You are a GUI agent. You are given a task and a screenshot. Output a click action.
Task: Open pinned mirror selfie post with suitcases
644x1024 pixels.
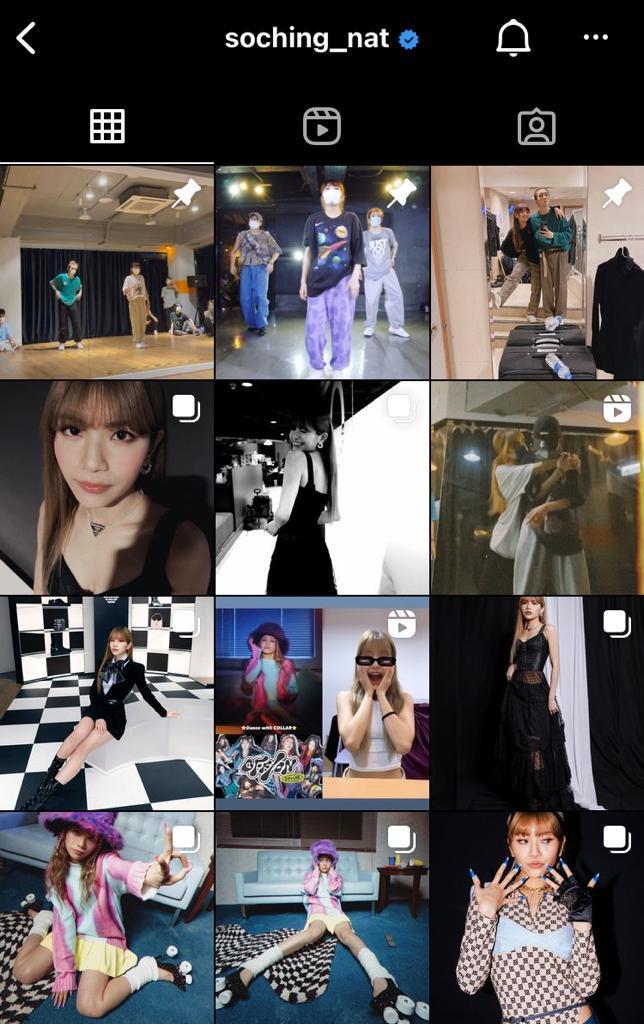(537, 272)
